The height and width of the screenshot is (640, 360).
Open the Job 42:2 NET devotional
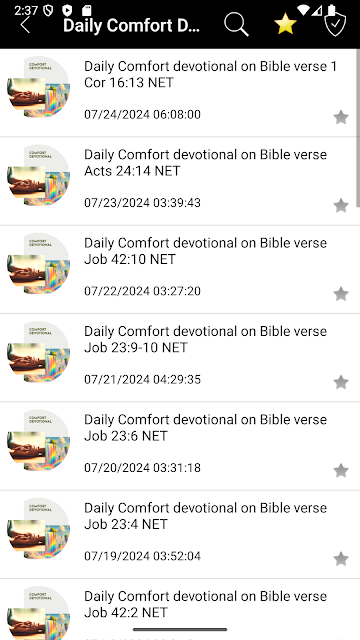(x=180, y=610)
